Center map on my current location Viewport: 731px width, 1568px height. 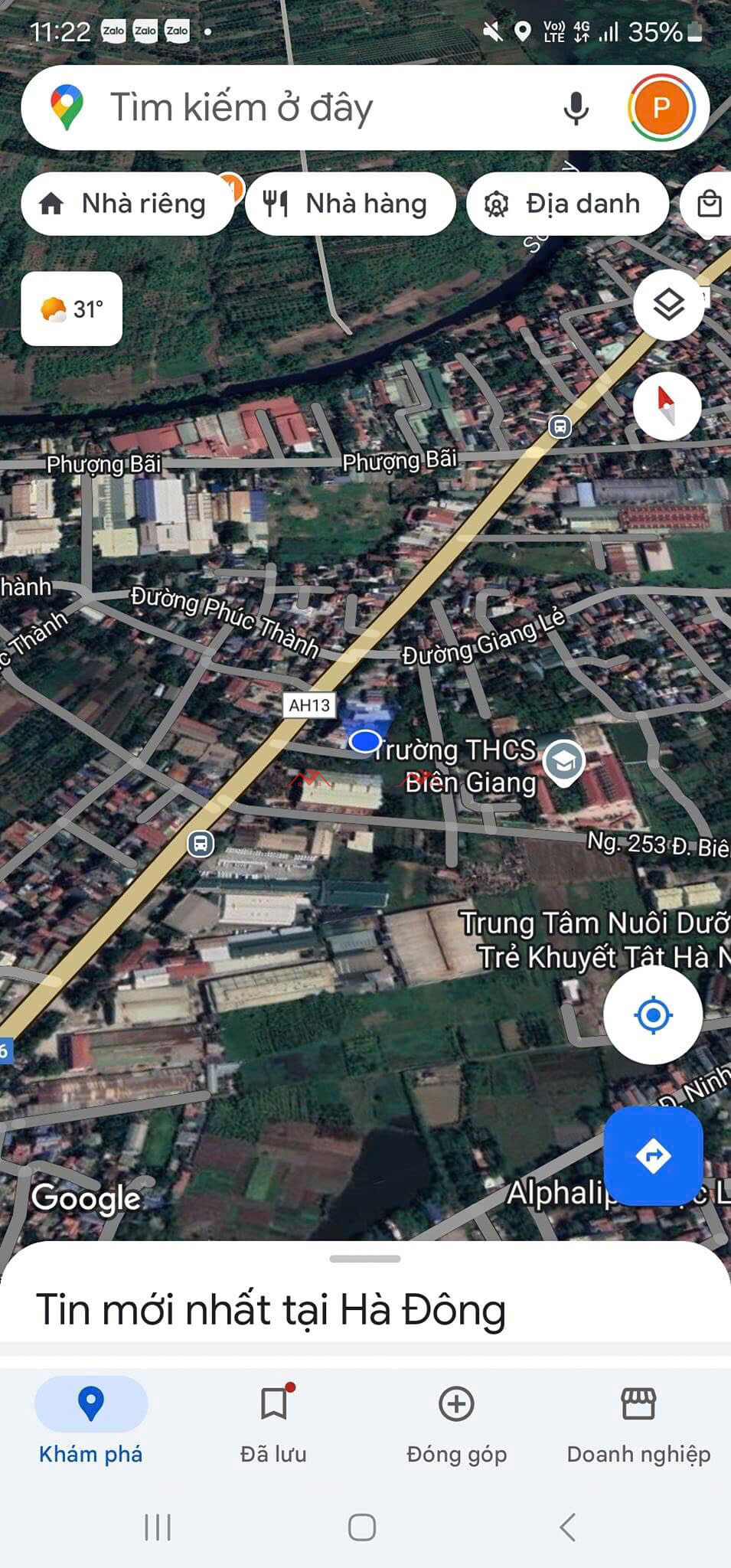(x=653, y=1015)
